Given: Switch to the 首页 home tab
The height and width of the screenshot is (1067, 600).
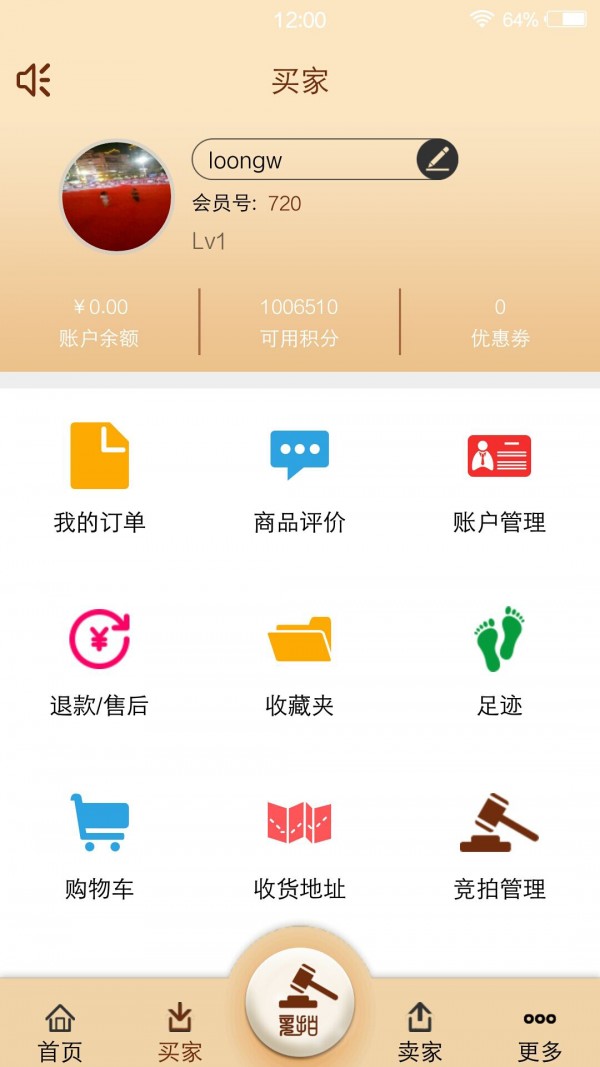Looking at the screenshot, I should click(60, 1032).
